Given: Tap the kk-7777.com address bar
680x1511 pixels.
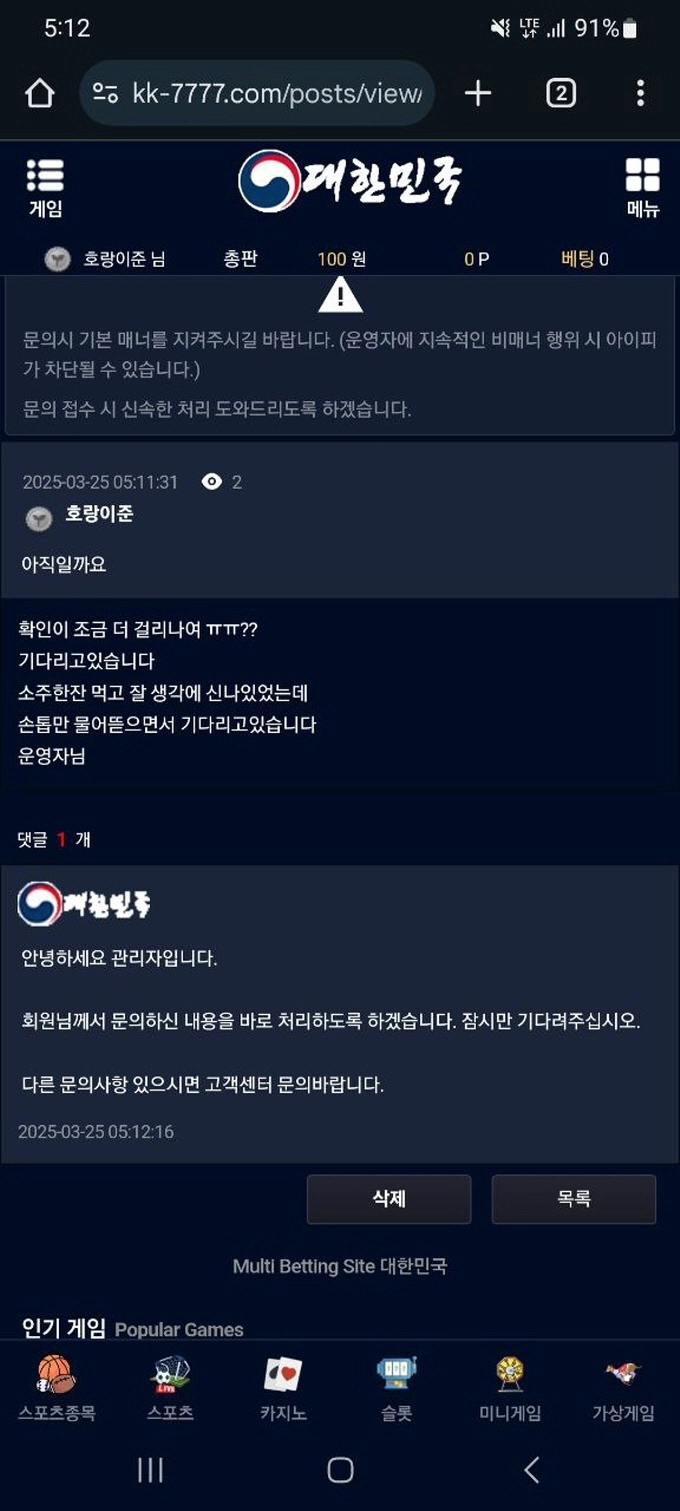Looking at the screenshot, I should point(256,94).
